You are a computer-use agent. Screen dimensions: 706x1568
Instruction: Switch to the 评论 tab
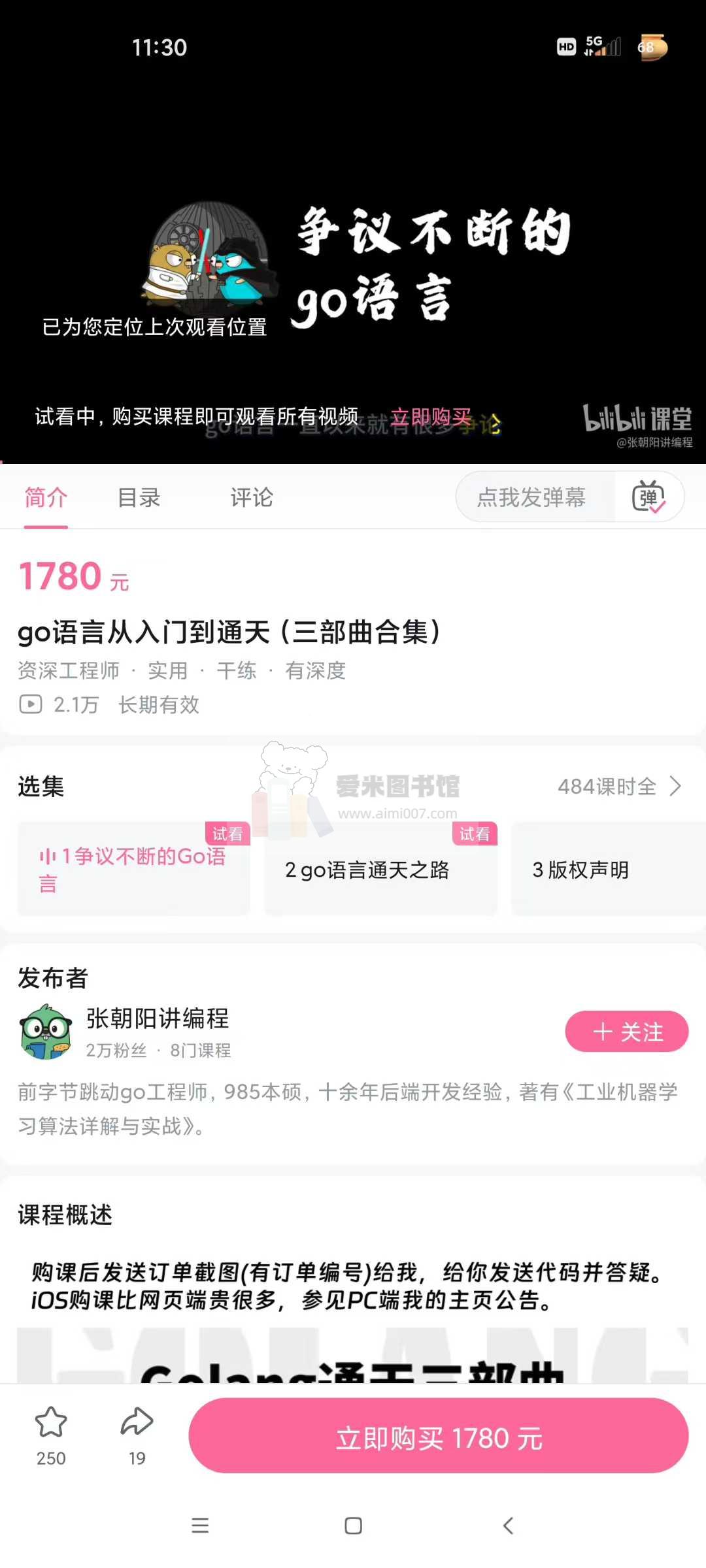(251, 497)
